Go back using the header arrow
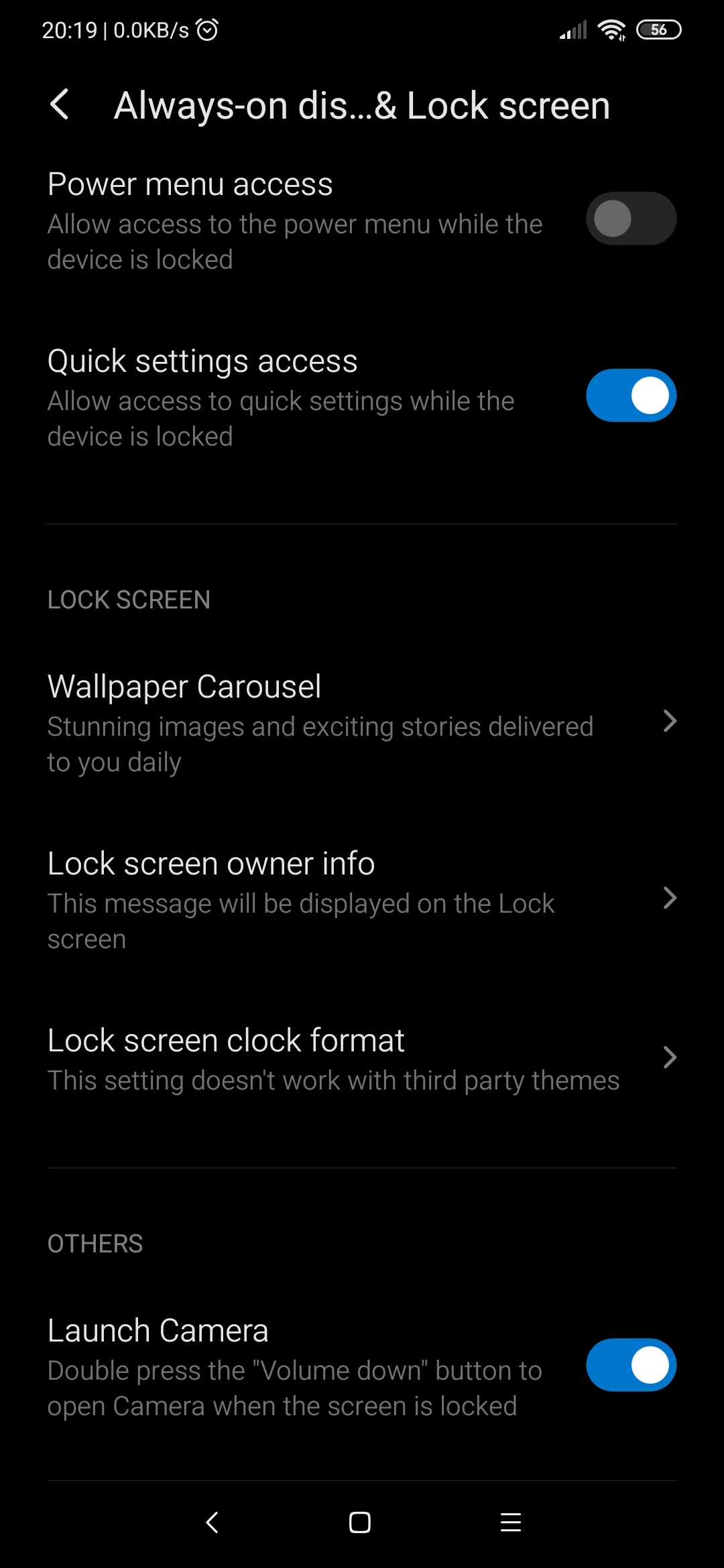724x1568 pixels. pos(60,105)
